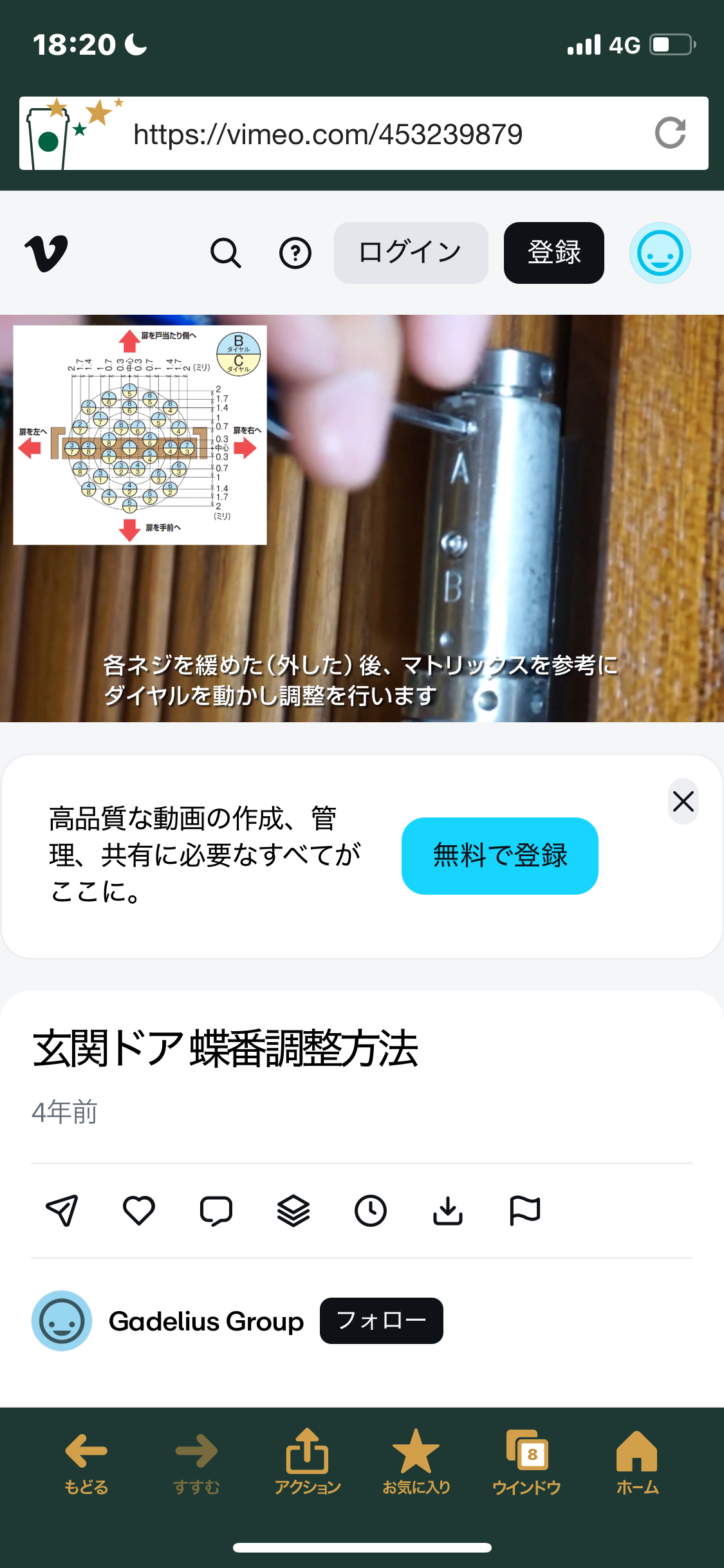
Task: Go to Vimeo home via the logo
Action: [46, 253]
